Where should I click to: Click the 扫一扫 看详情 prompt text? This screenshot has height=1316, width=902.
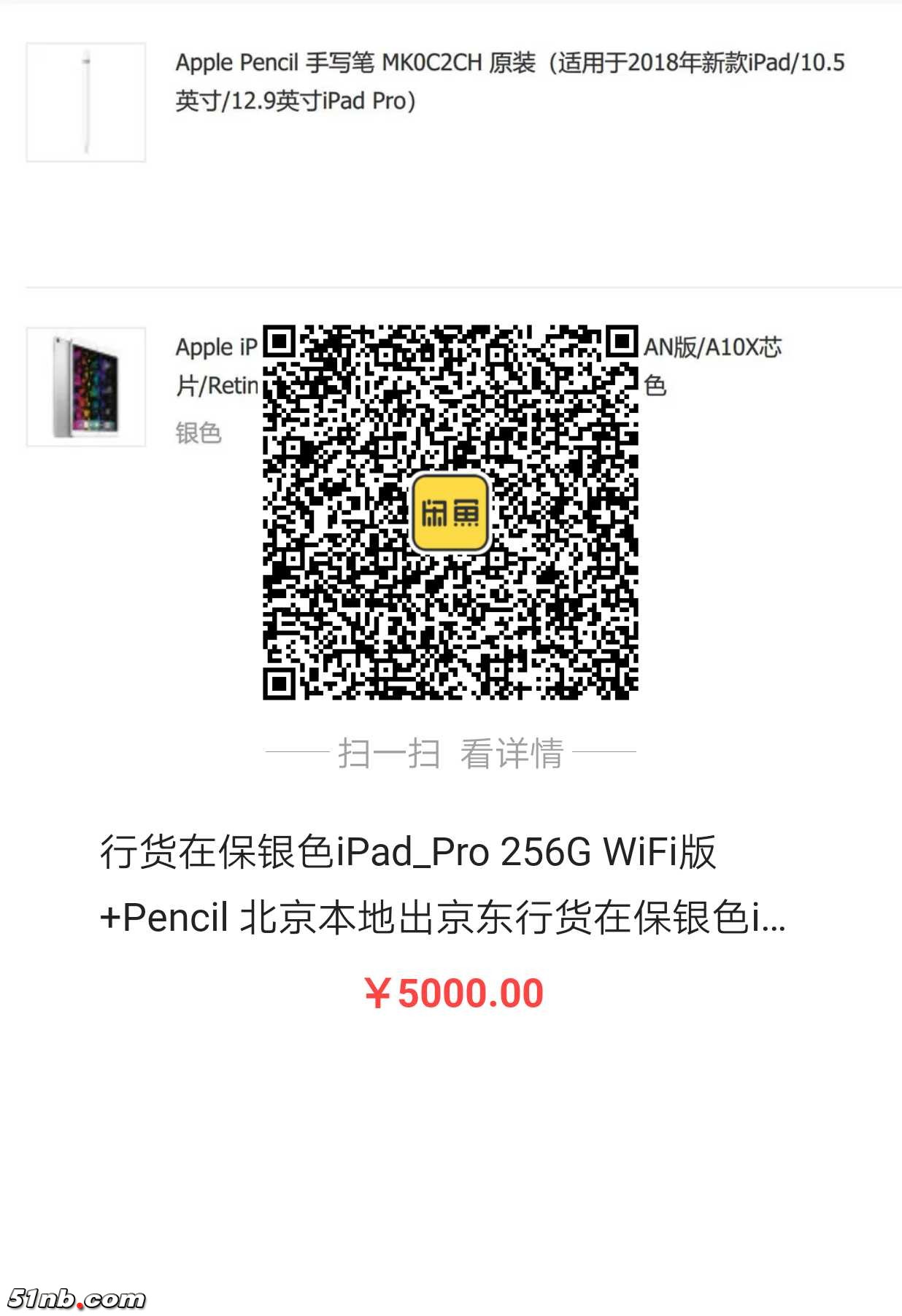pos(451,756)
